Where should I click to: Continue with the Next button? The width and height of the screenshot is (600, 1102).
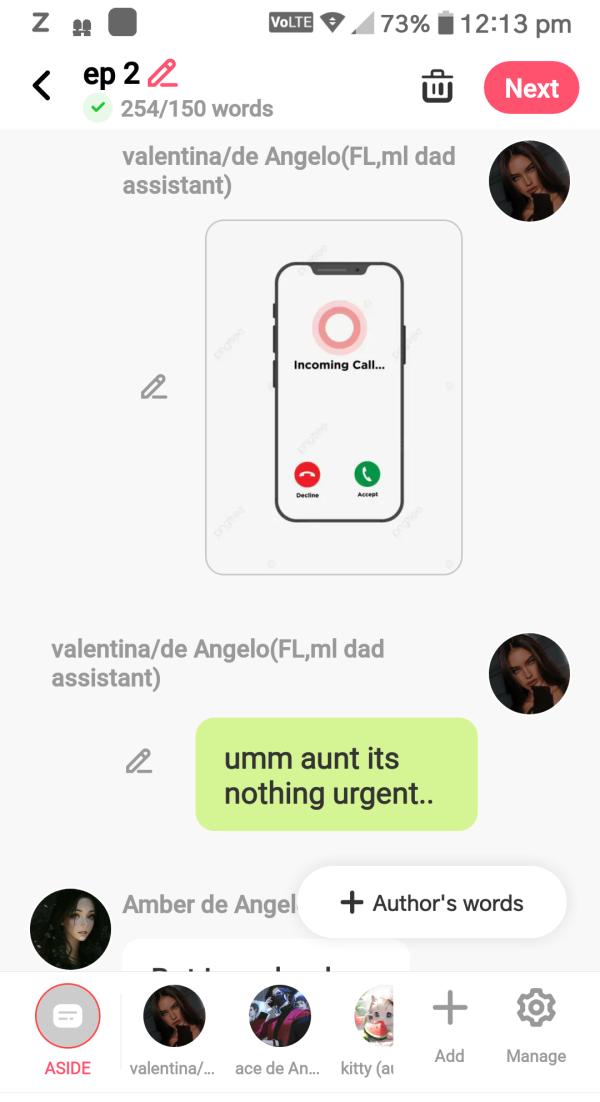click(x=531, y=88)
